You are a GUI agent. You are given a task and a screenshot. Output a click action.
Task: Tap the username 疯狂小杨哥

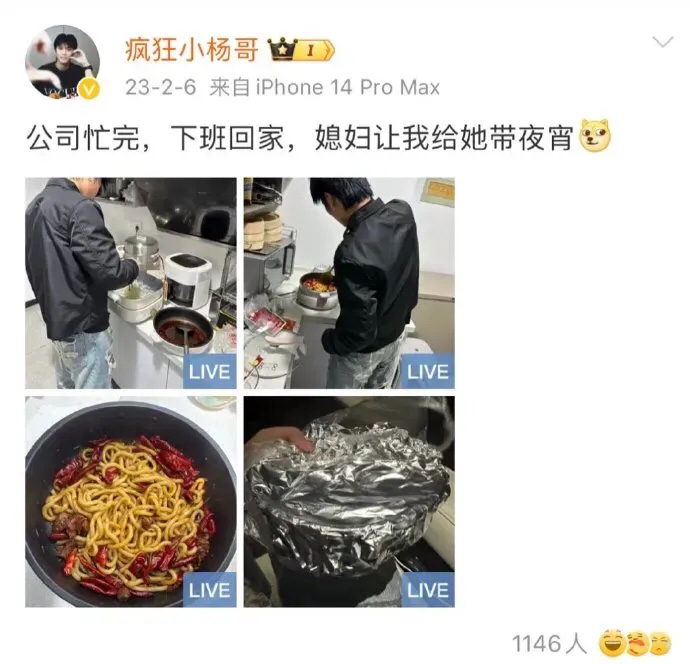click(x=190, y=49)
